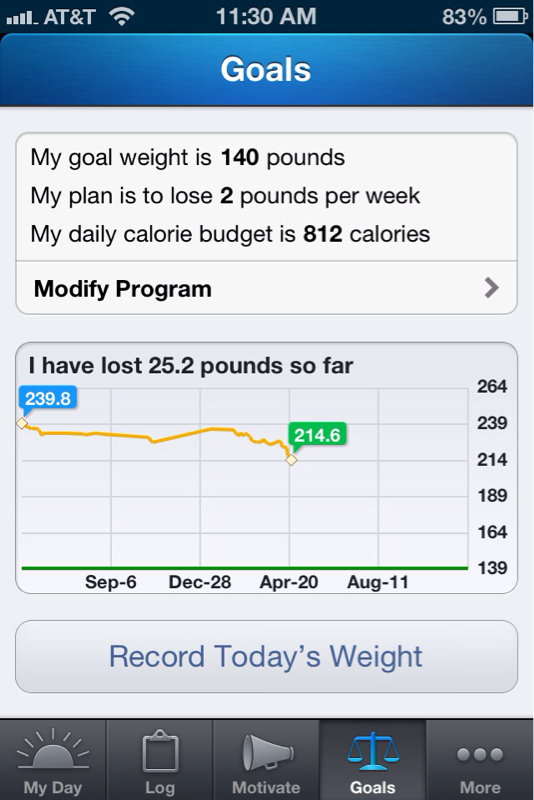Open the More tab
Viewport: 534px width, 800px height.
[480, 760]
